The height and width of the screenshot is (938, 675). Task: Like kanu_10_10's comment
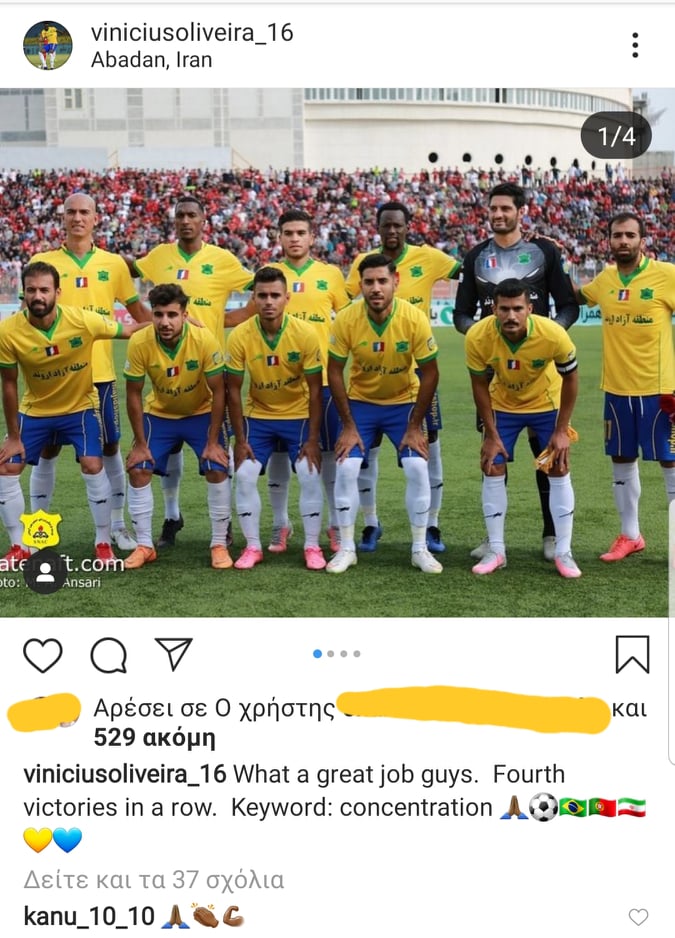[x=637, y=917]
